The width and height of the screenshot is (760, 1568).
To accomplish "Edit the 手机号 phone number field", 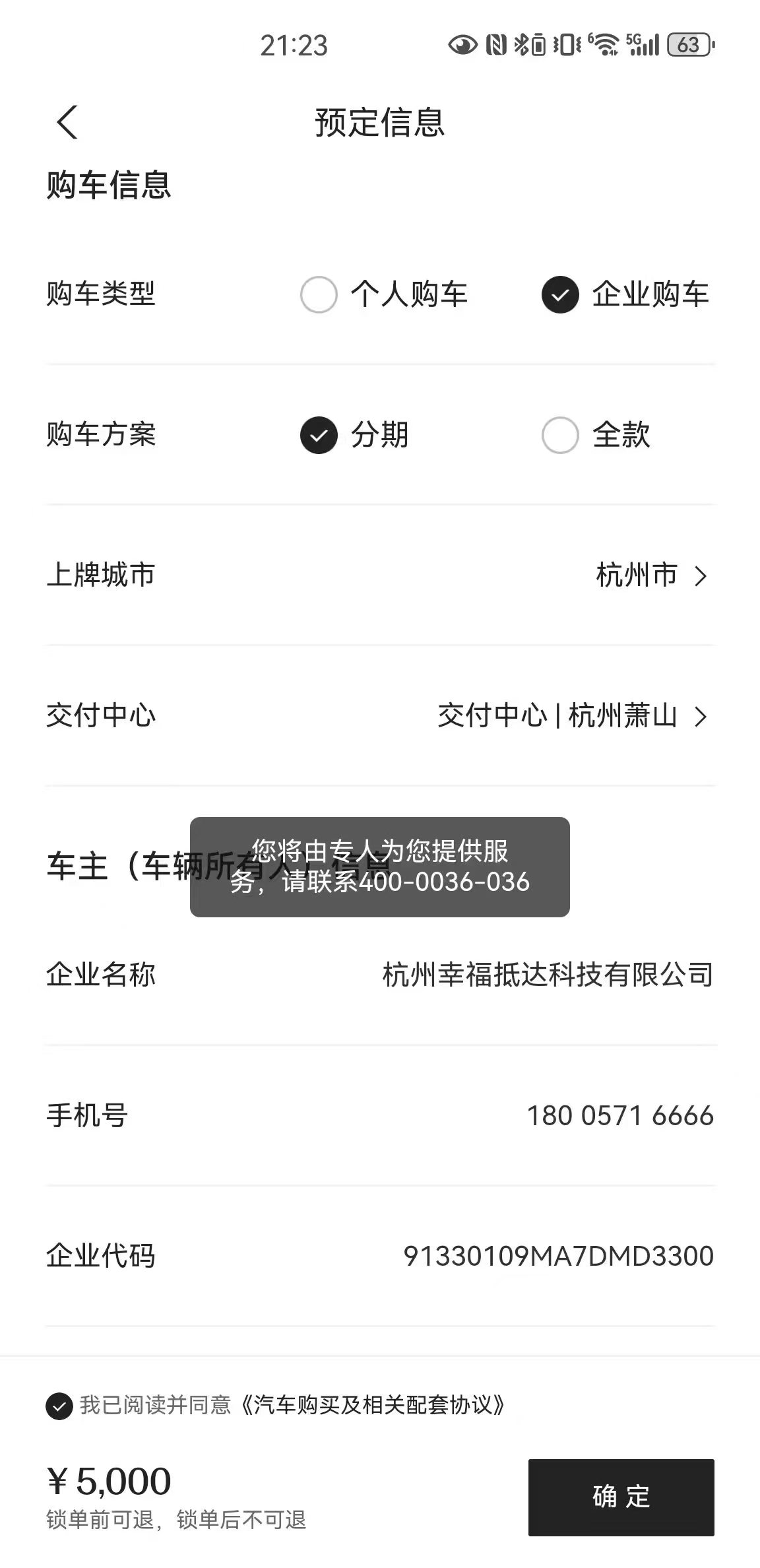I will click(x=619, y=1116).
